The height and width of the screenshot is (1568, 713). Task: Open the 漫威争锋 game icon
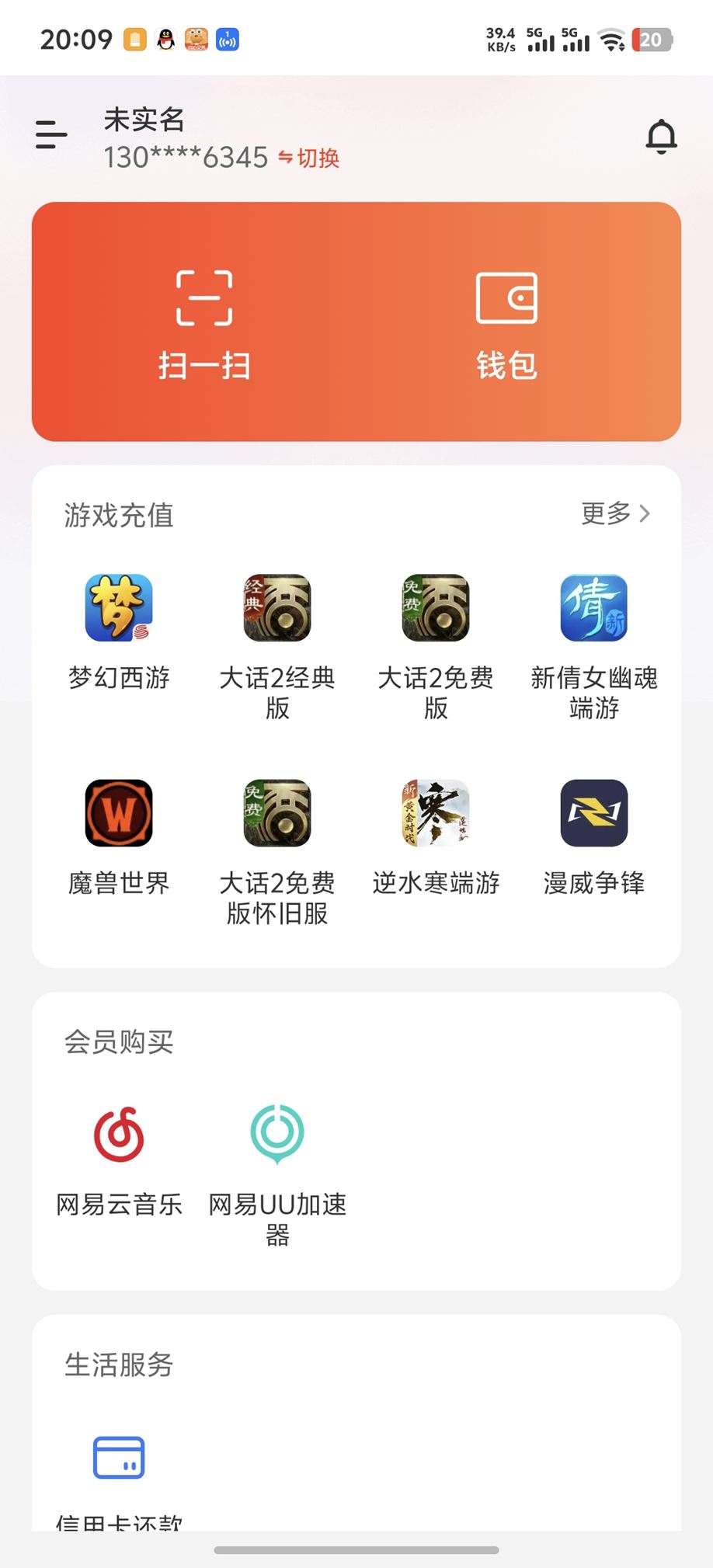[x=594, y=814]
